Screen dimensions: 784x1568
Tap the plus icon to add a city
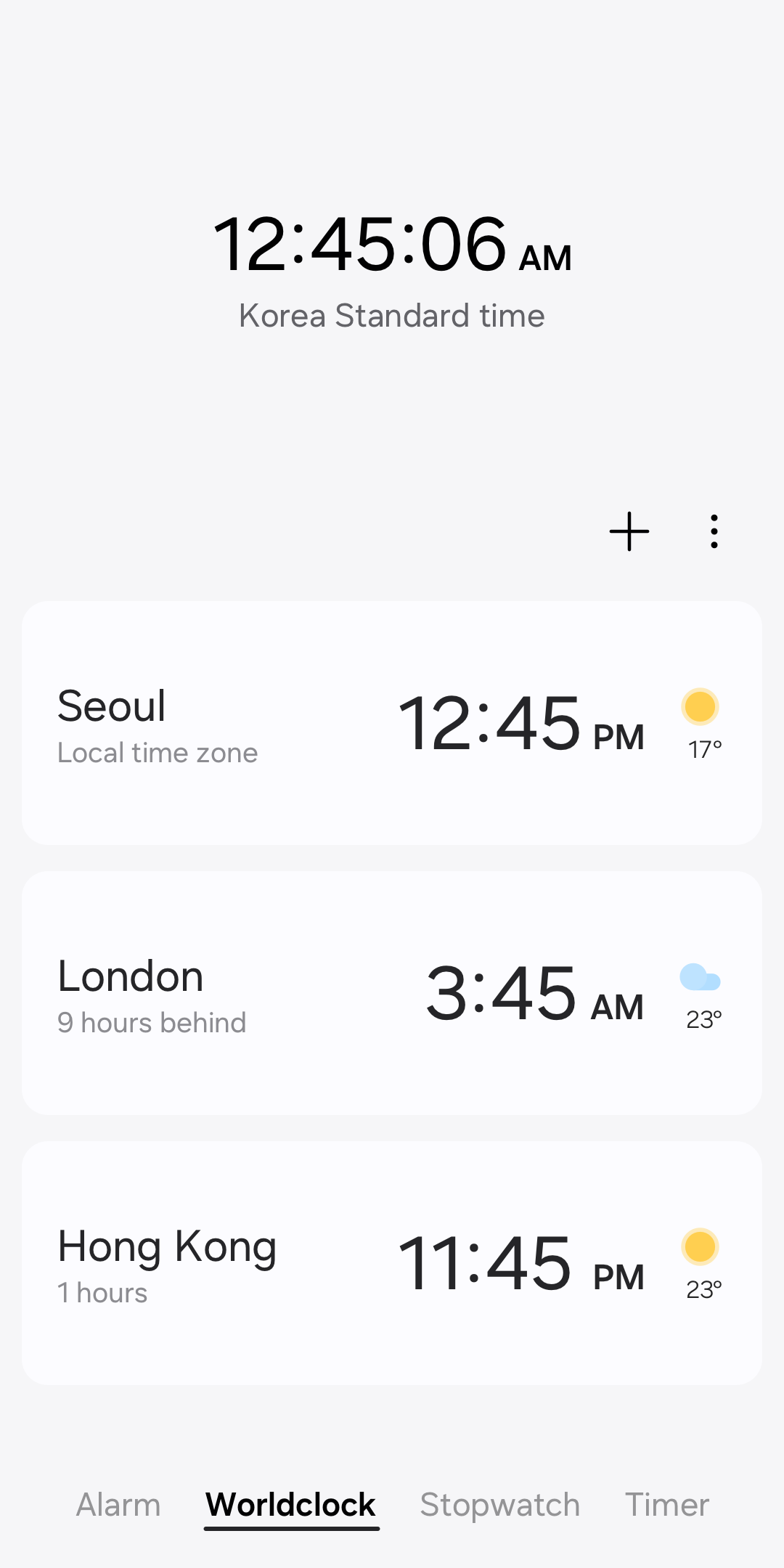(x=629, y=531)
